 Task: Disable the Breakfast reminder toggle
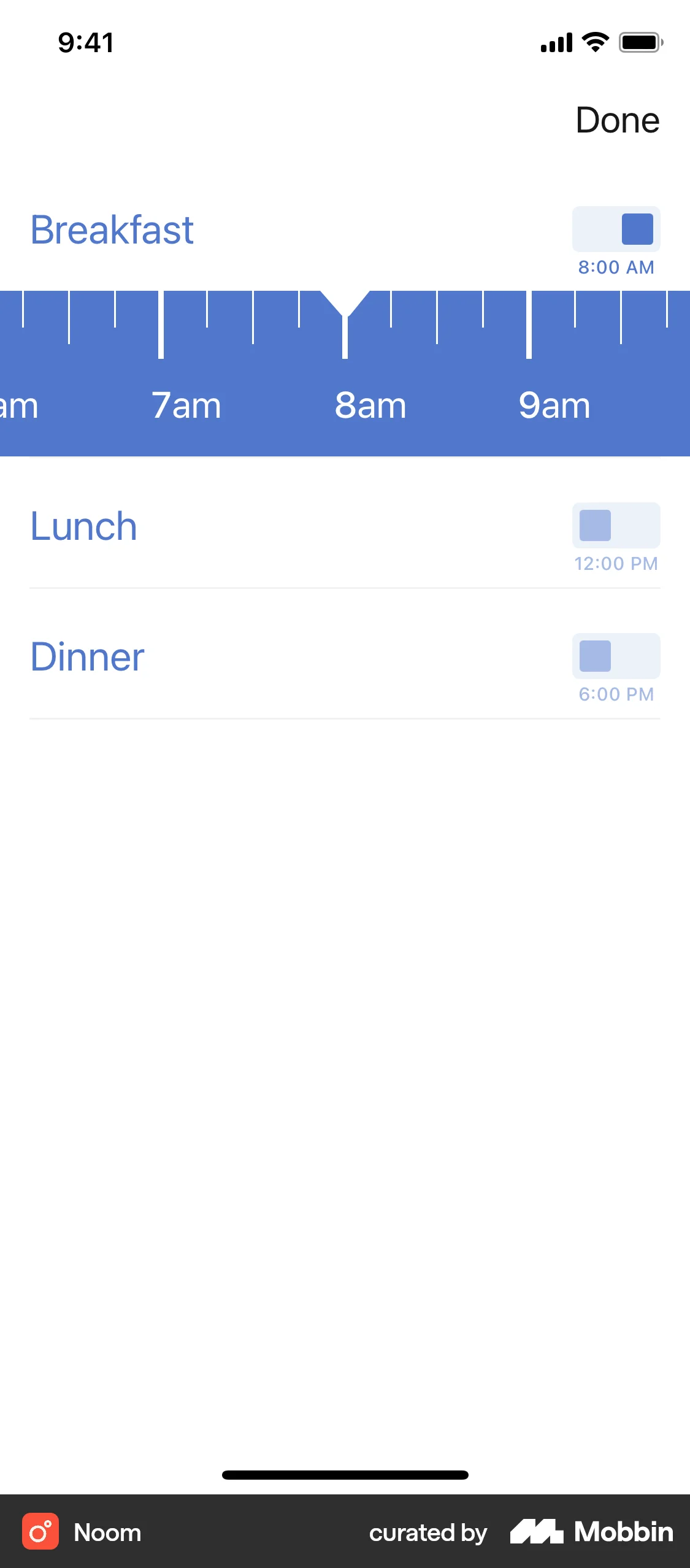pos(615,230)
